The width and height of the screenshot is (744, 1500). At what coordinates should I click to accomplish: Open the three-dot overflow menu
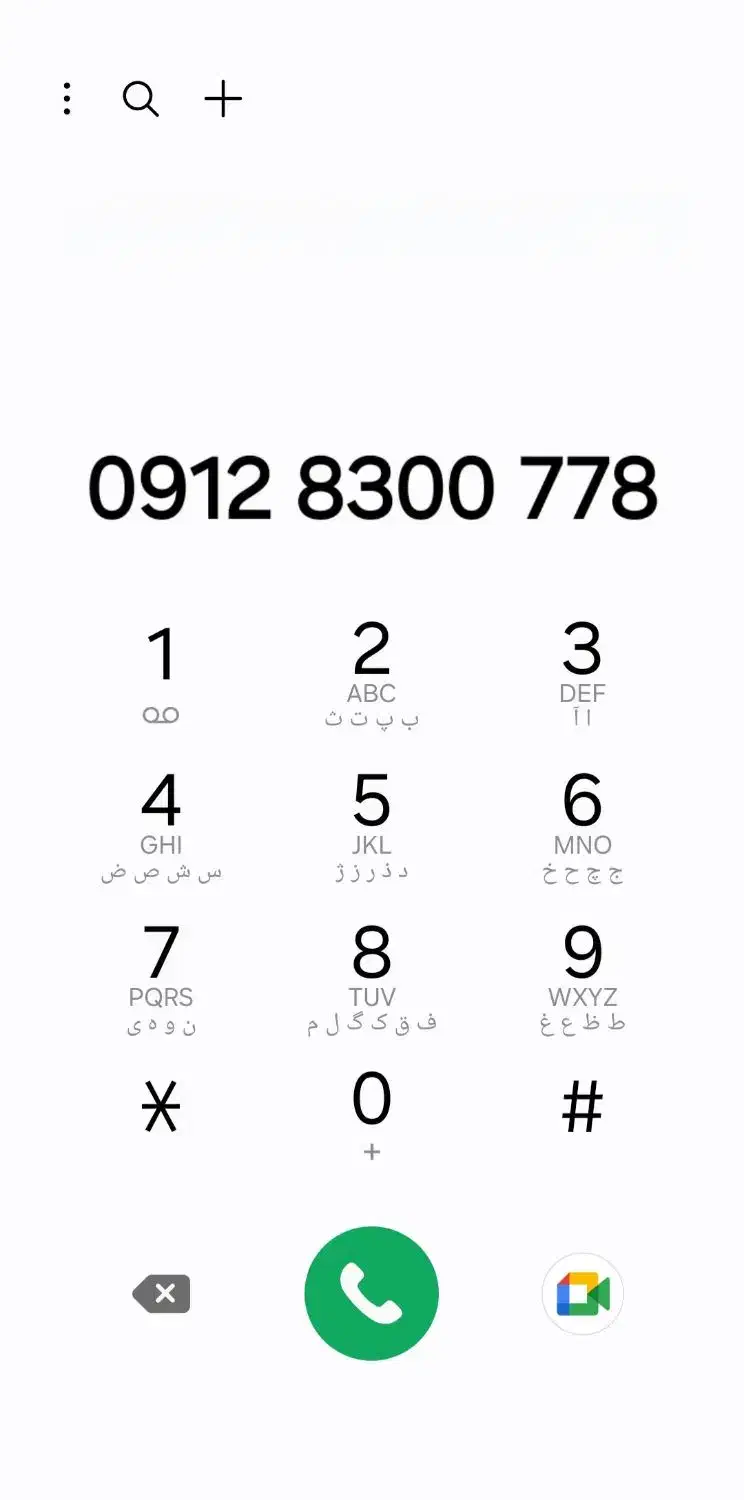tap(66, 98)
